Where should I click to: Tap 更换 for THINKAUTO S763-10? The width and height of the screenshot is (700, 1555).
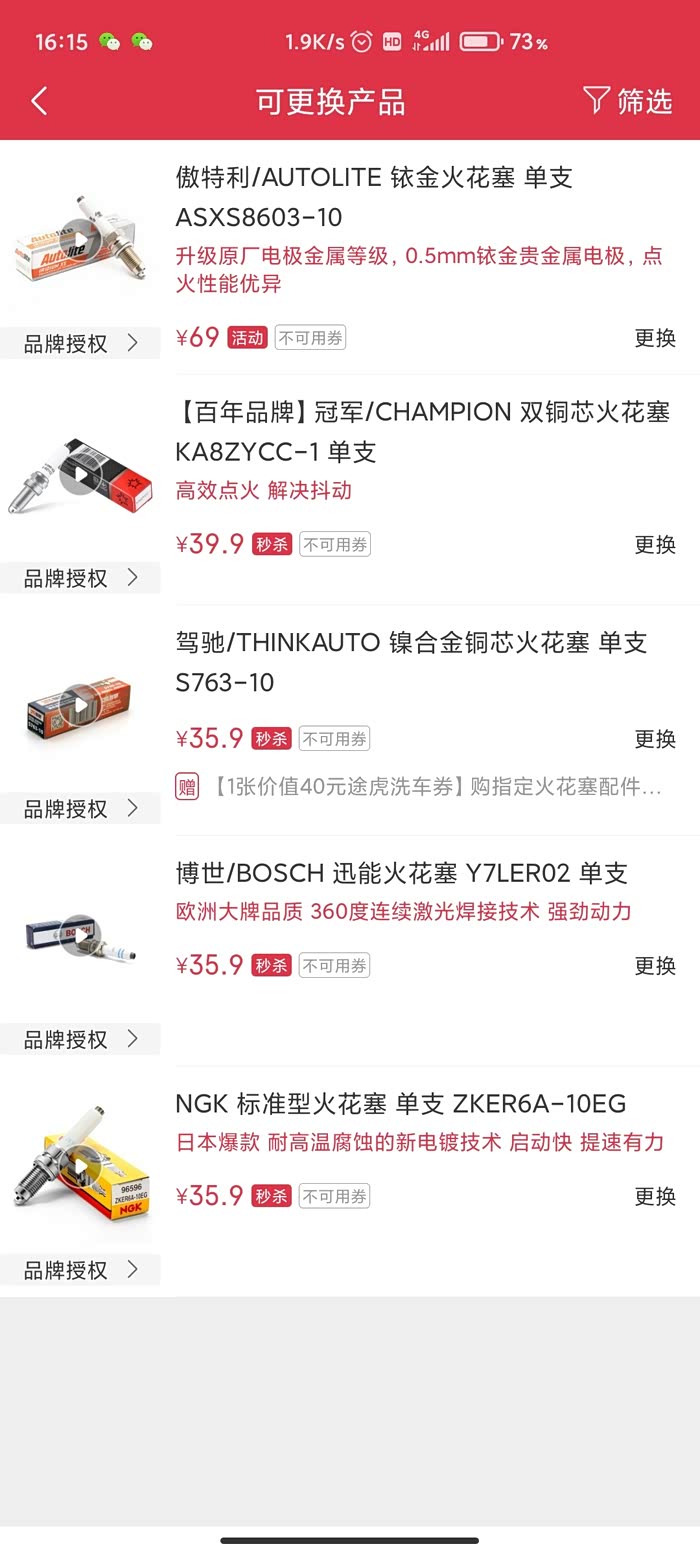pos(655,739)
